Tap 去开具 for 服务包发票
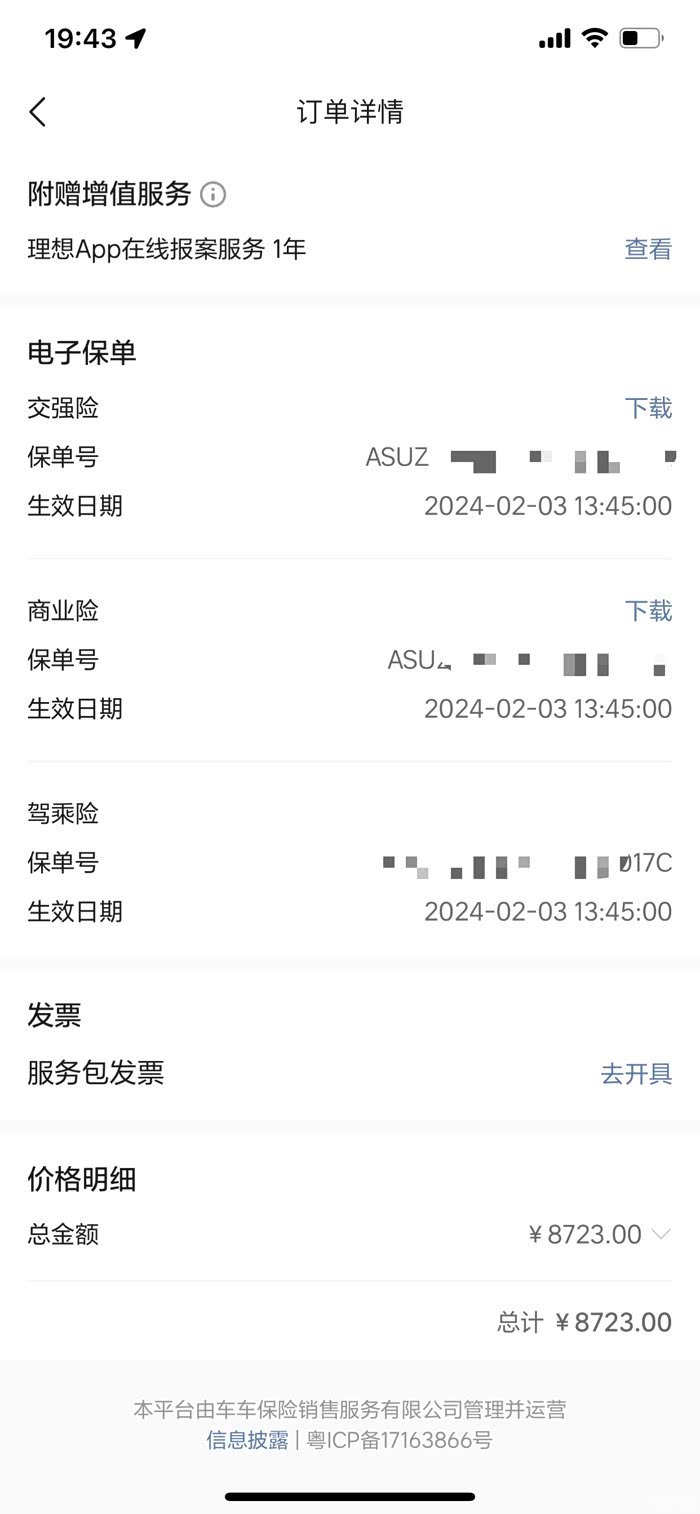Screen dimensions: 700x1514 pos(636,1074)
